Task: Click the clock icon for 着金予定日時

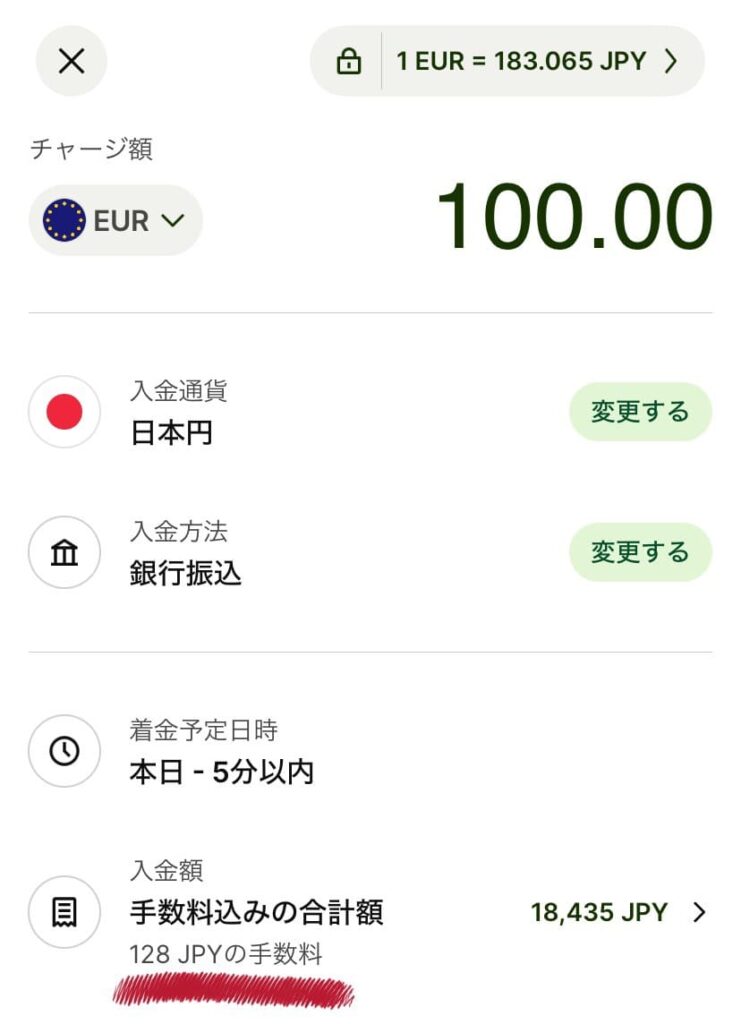Action: pyautogui.click(x=64, y=751)
